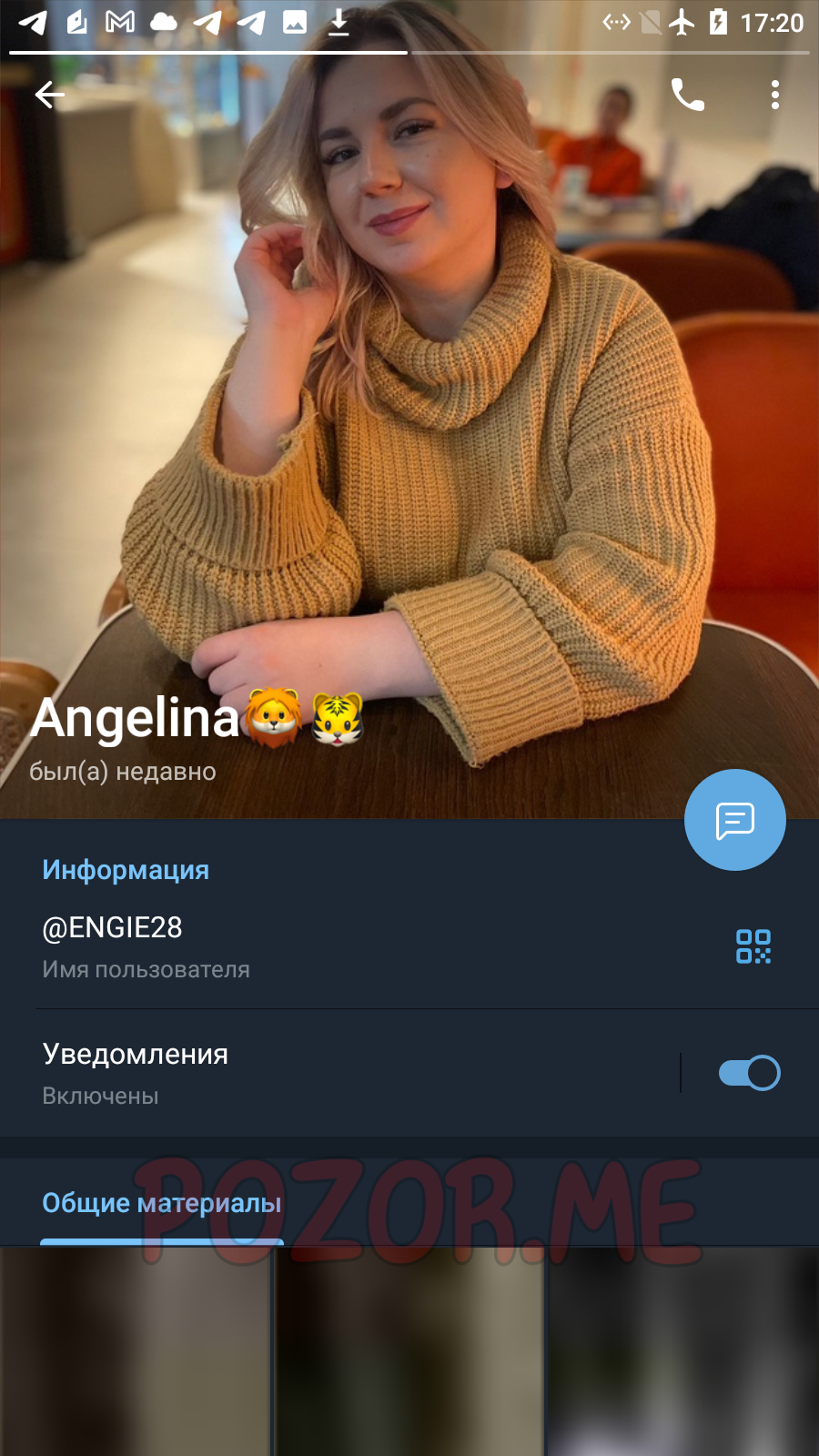819x1456 pixels.
Task: Select the Общие материалы tab
Action: pos(162,1203)
